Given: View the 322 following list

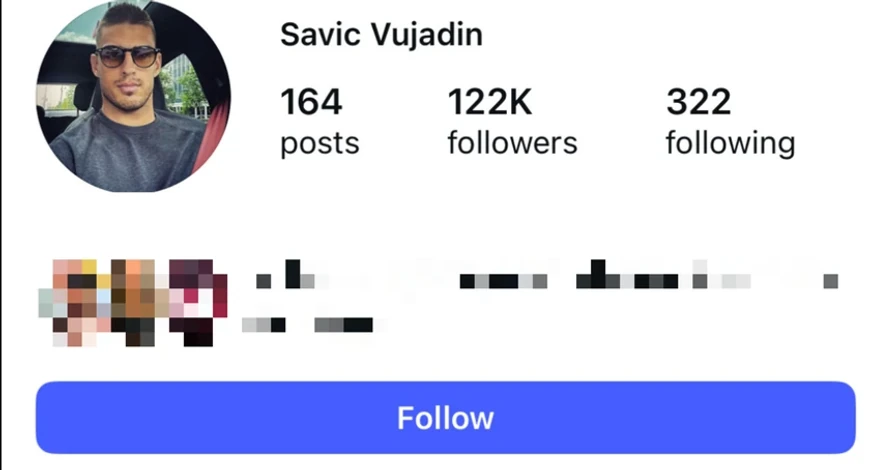Looking at the screenshot, I should click(730, 122).
